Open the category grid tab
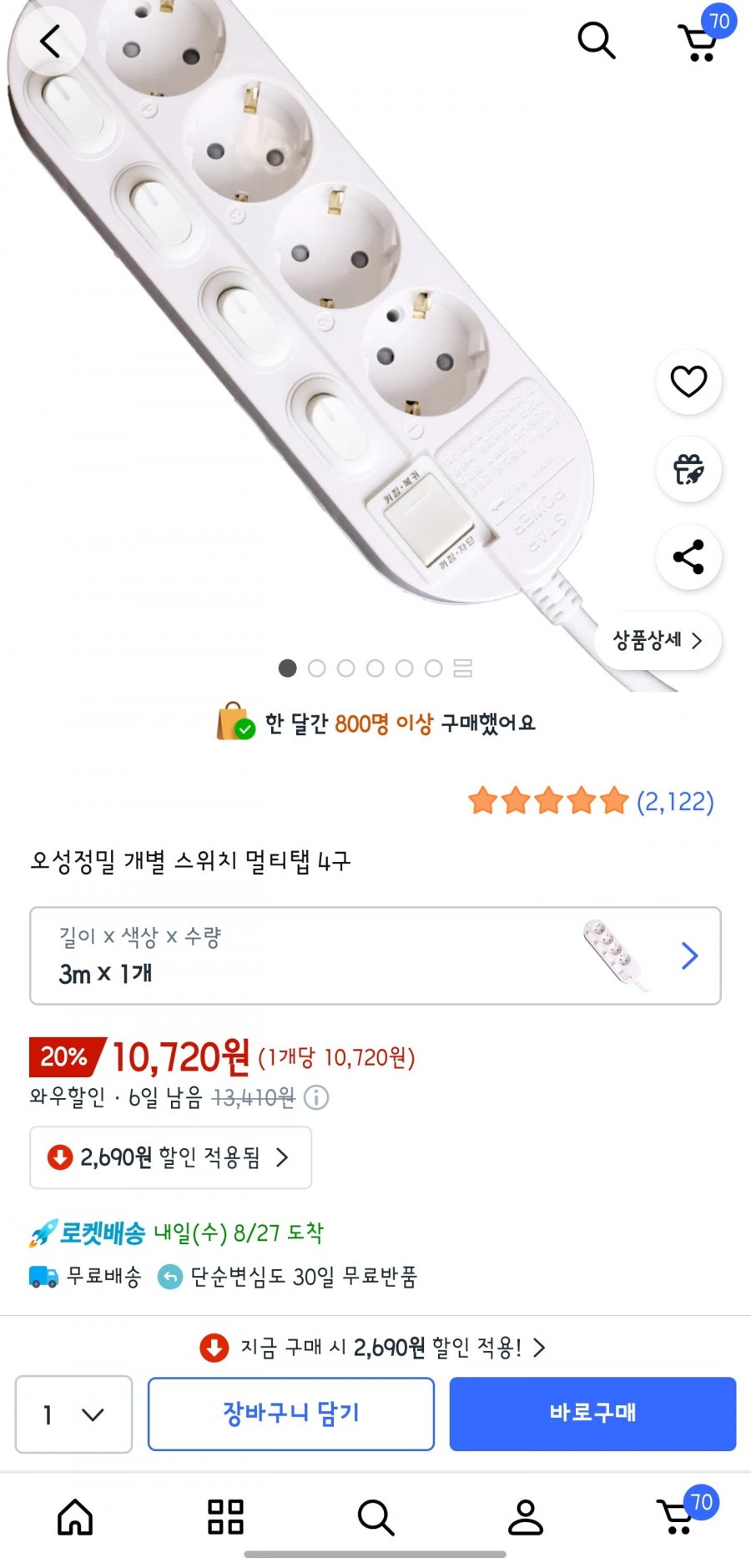 tap(225, 1516)
